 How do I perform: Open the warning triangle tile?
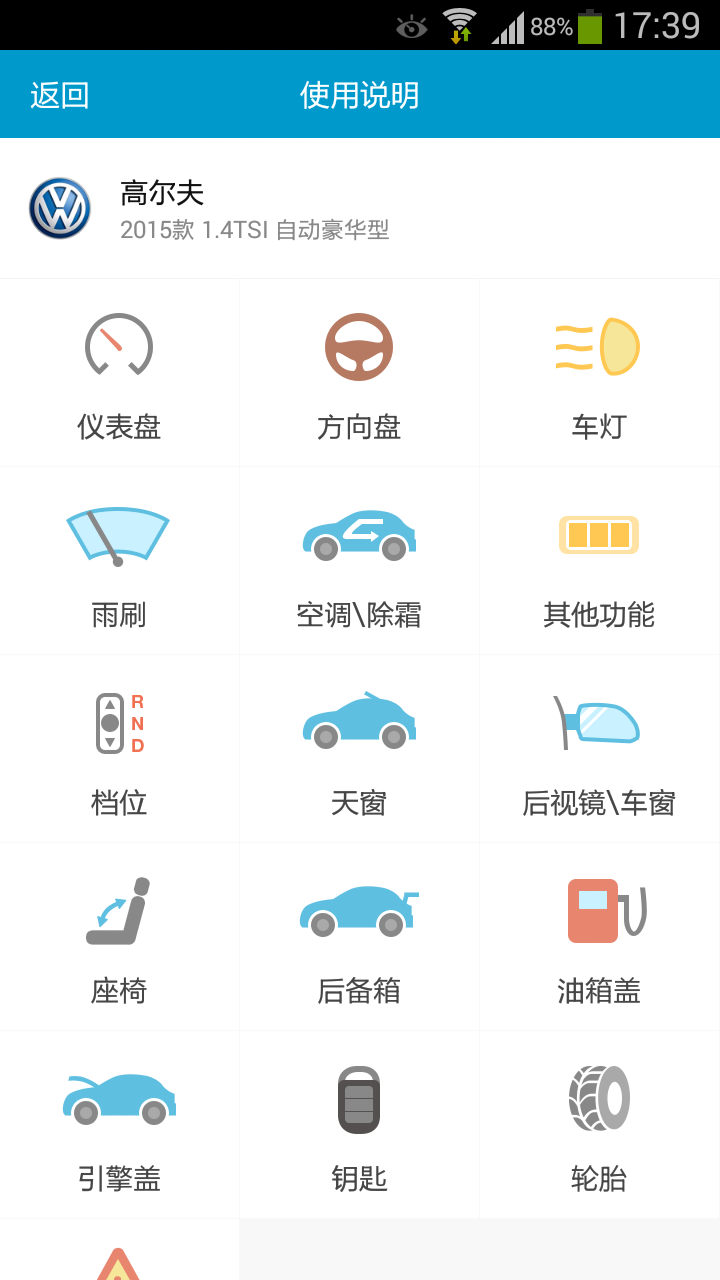[x=119, y=1255]
